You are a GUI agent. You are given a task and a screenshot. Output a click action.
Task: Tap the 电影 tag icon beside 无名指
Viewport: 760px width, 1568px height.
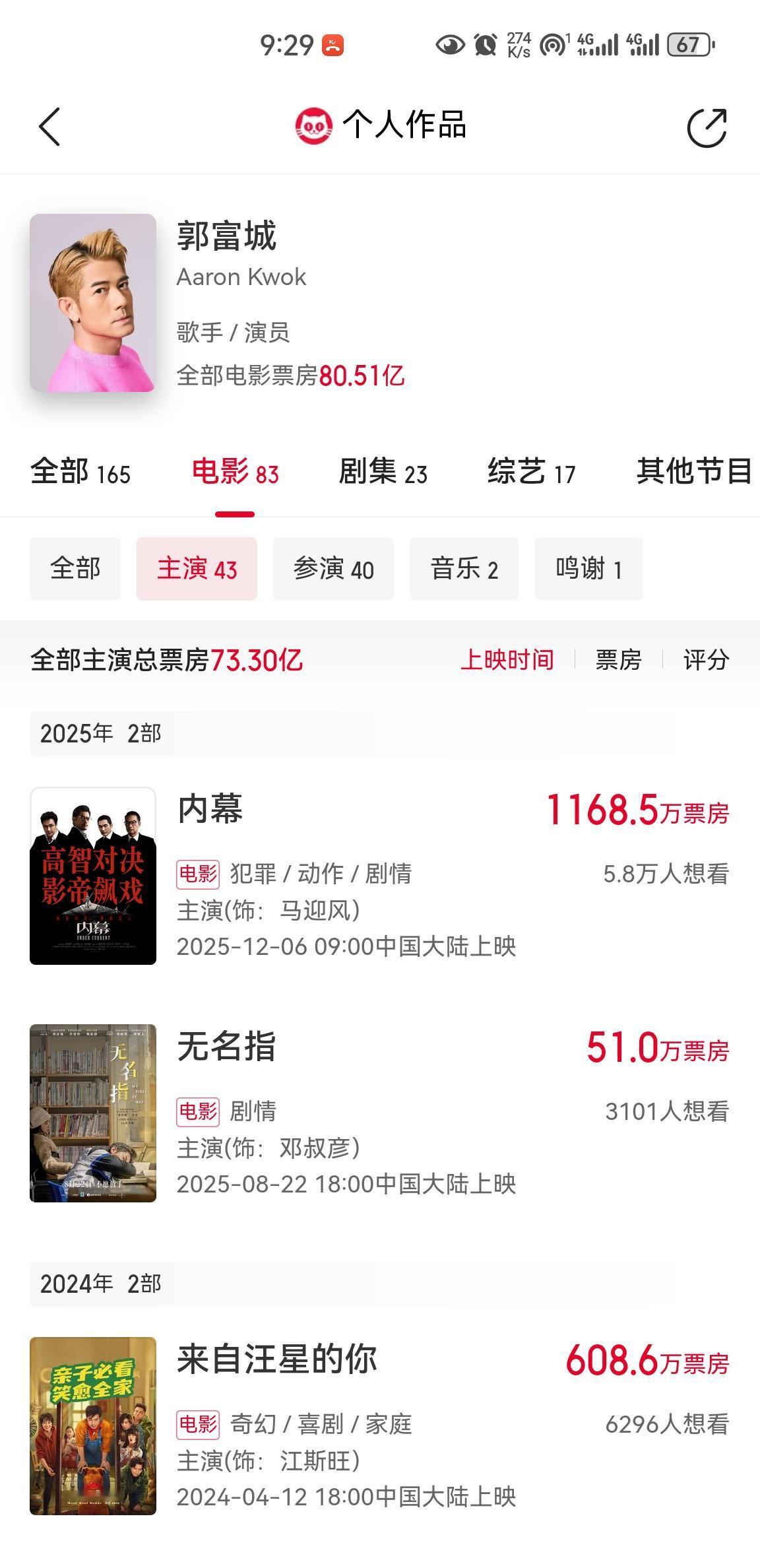point(197,1111)
